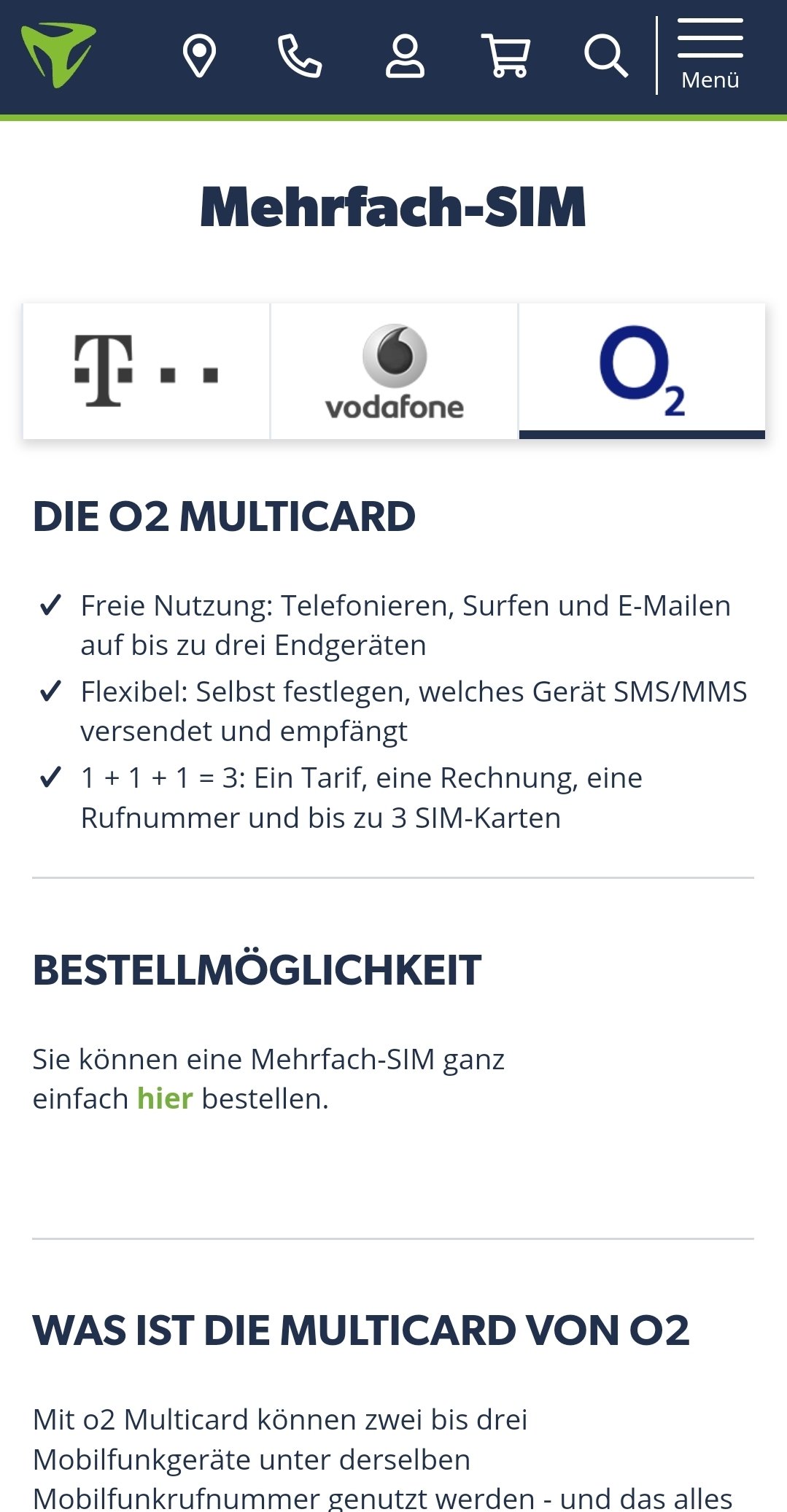Follow the green 'hier' order link
The image size is (787, 1512).
(x=165, y=1098)
